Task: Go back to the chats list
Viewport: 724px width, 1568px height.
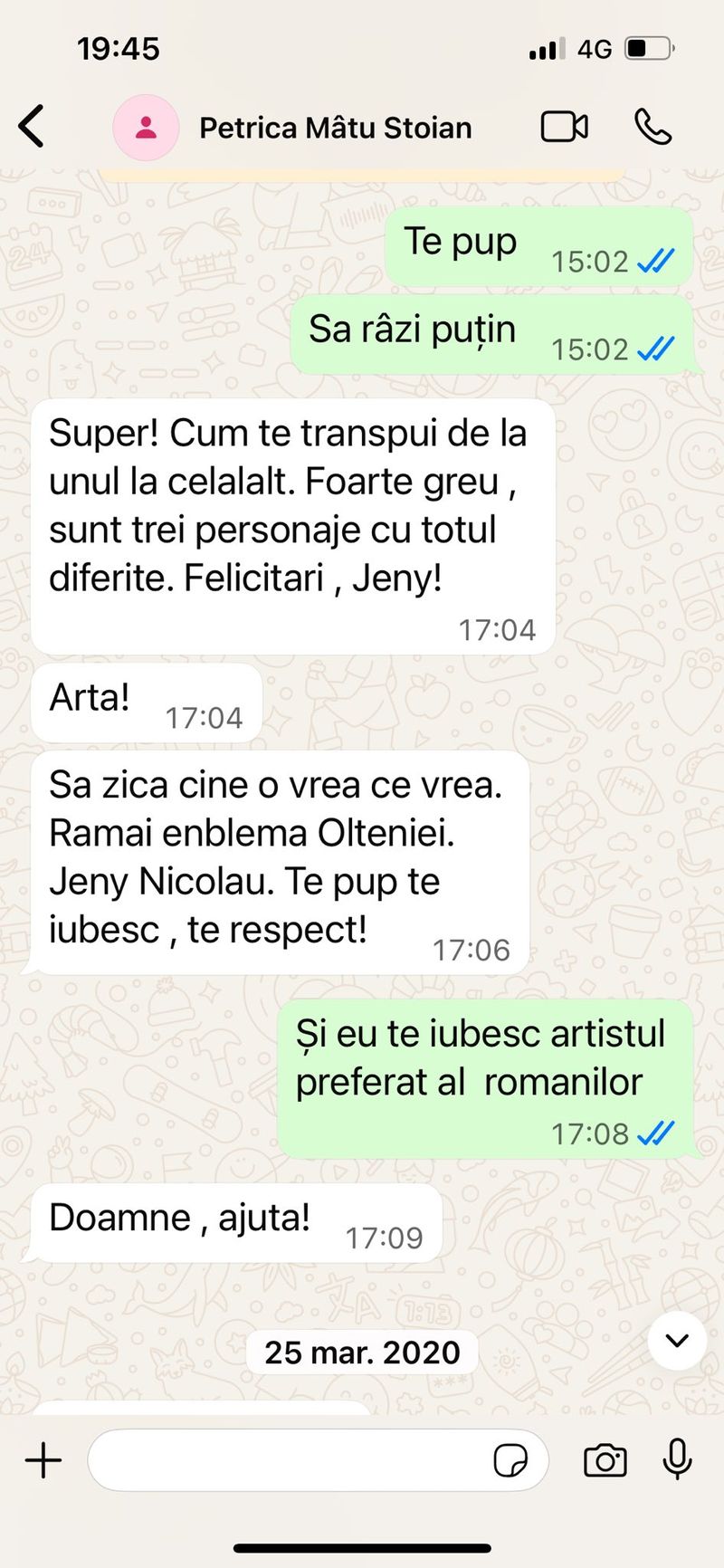Action: tap(33, 127)
